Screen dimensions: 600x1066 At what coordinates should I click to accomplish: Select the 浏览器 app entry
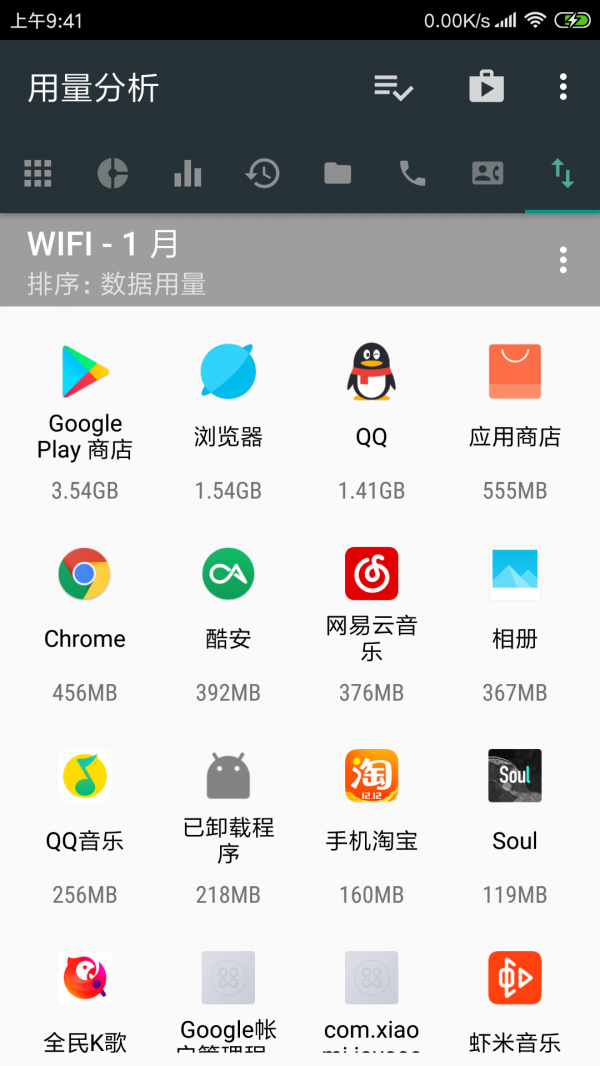click(x=228, y=422)
